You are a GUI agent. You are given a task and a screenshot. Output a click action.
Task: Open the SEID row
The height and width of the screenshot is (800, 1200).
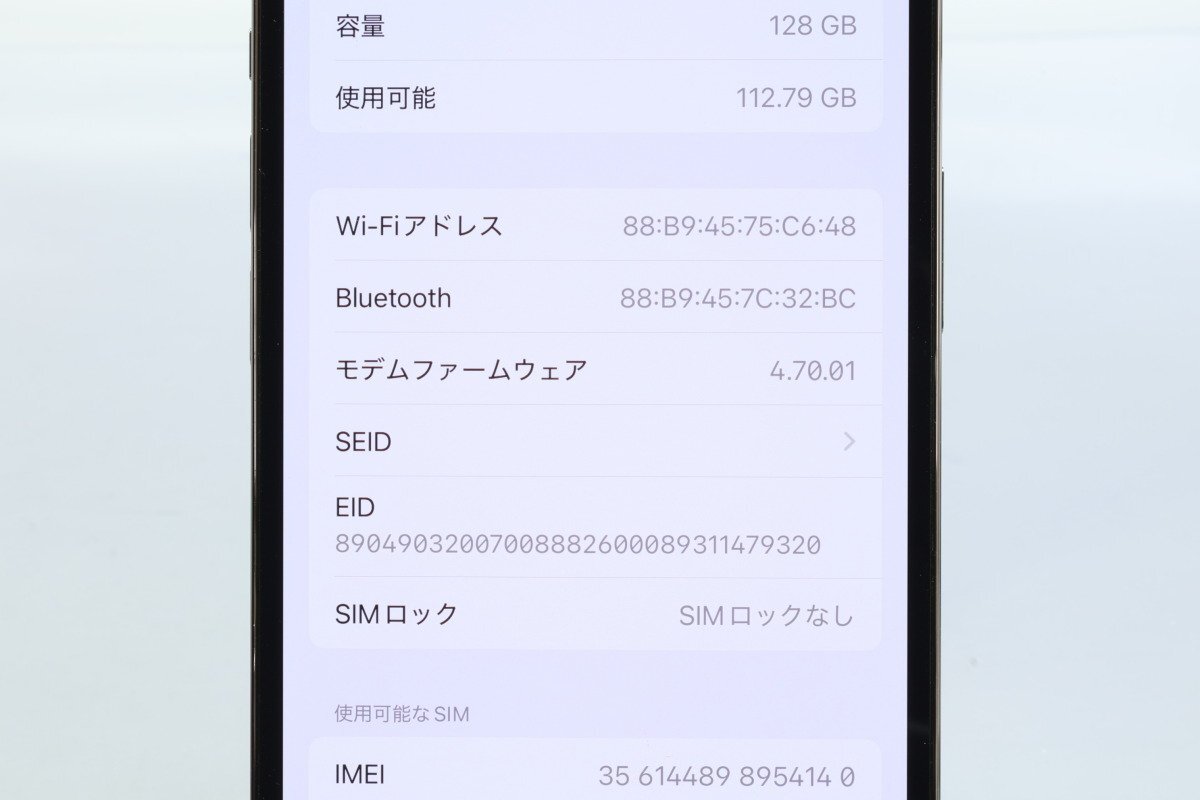pyautogui.click(x=596, y=441)
